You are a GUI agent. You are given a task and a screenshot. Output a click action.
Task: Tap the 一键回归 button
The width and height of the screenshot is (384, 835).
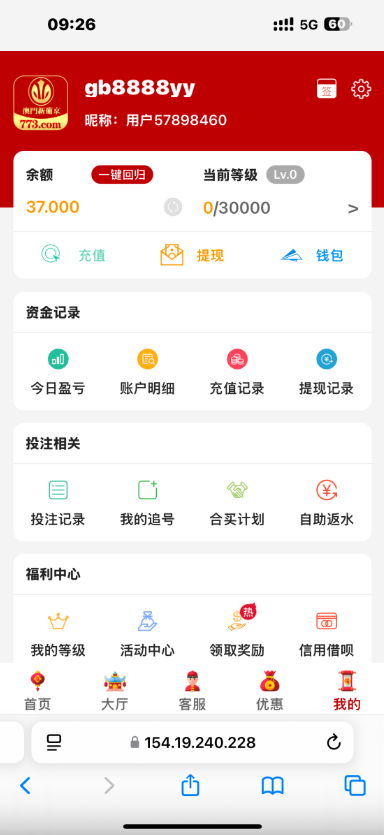122,175
